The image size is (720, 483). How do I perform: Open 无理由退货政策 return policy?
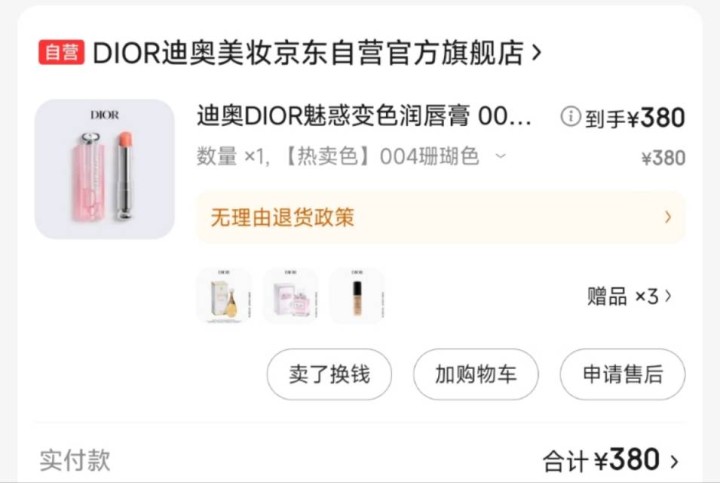[x=440, y=217]
